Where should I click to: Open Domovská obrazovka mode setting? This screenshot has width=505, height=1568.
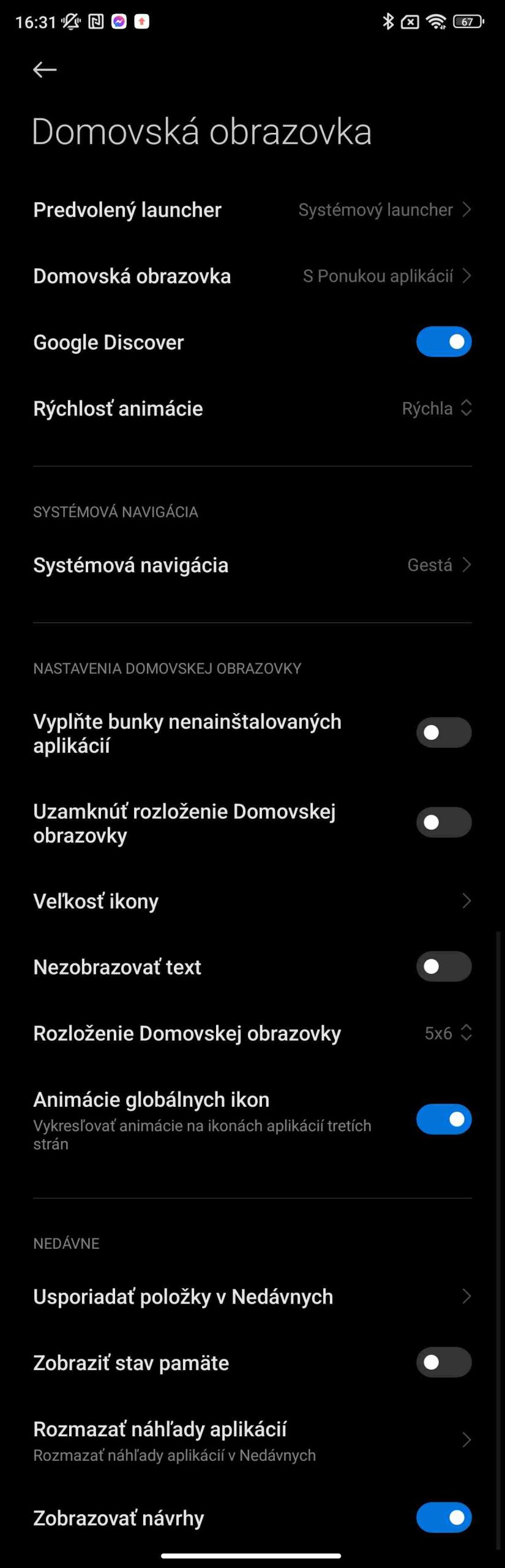[252, 276]
